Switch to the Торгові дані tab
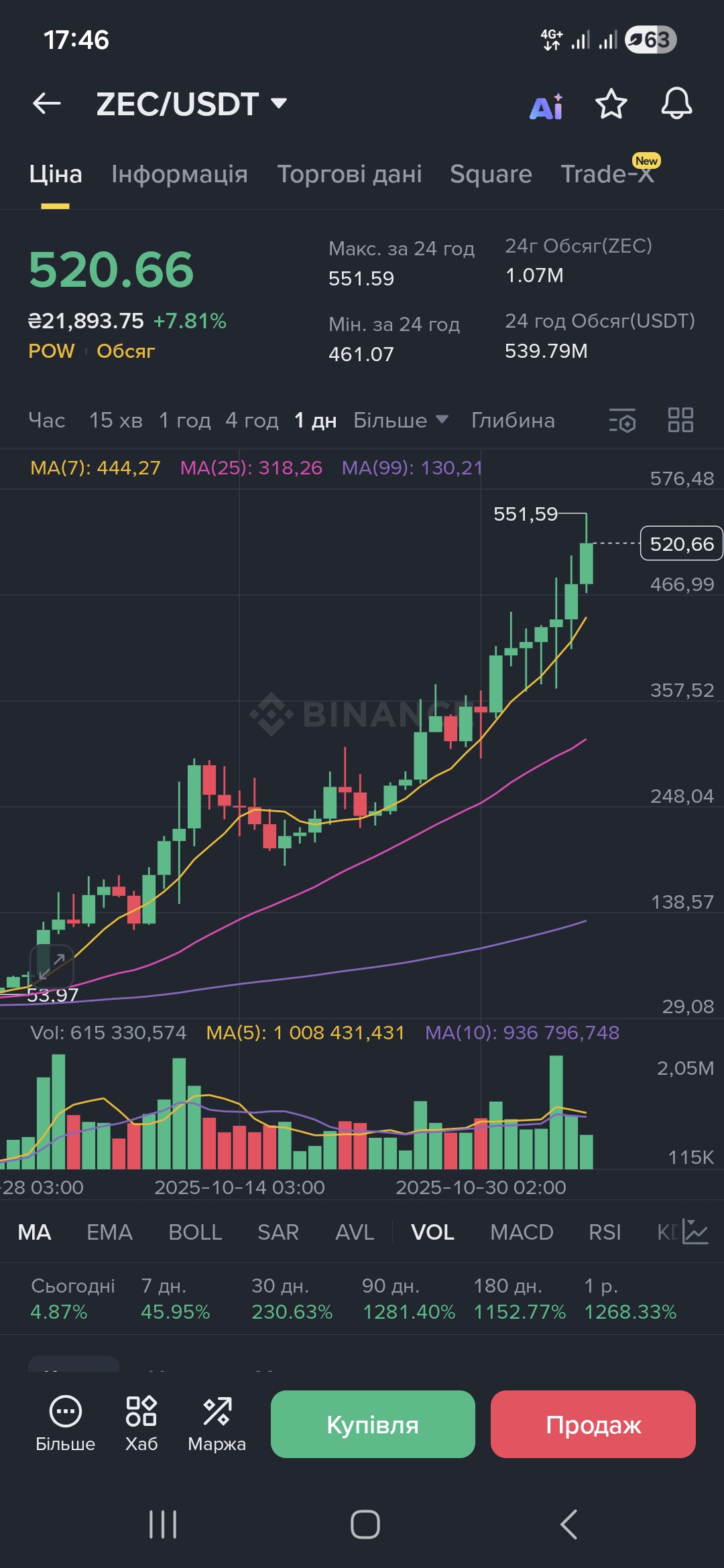This screenshot has height=1568, width=724. (349, 174)
